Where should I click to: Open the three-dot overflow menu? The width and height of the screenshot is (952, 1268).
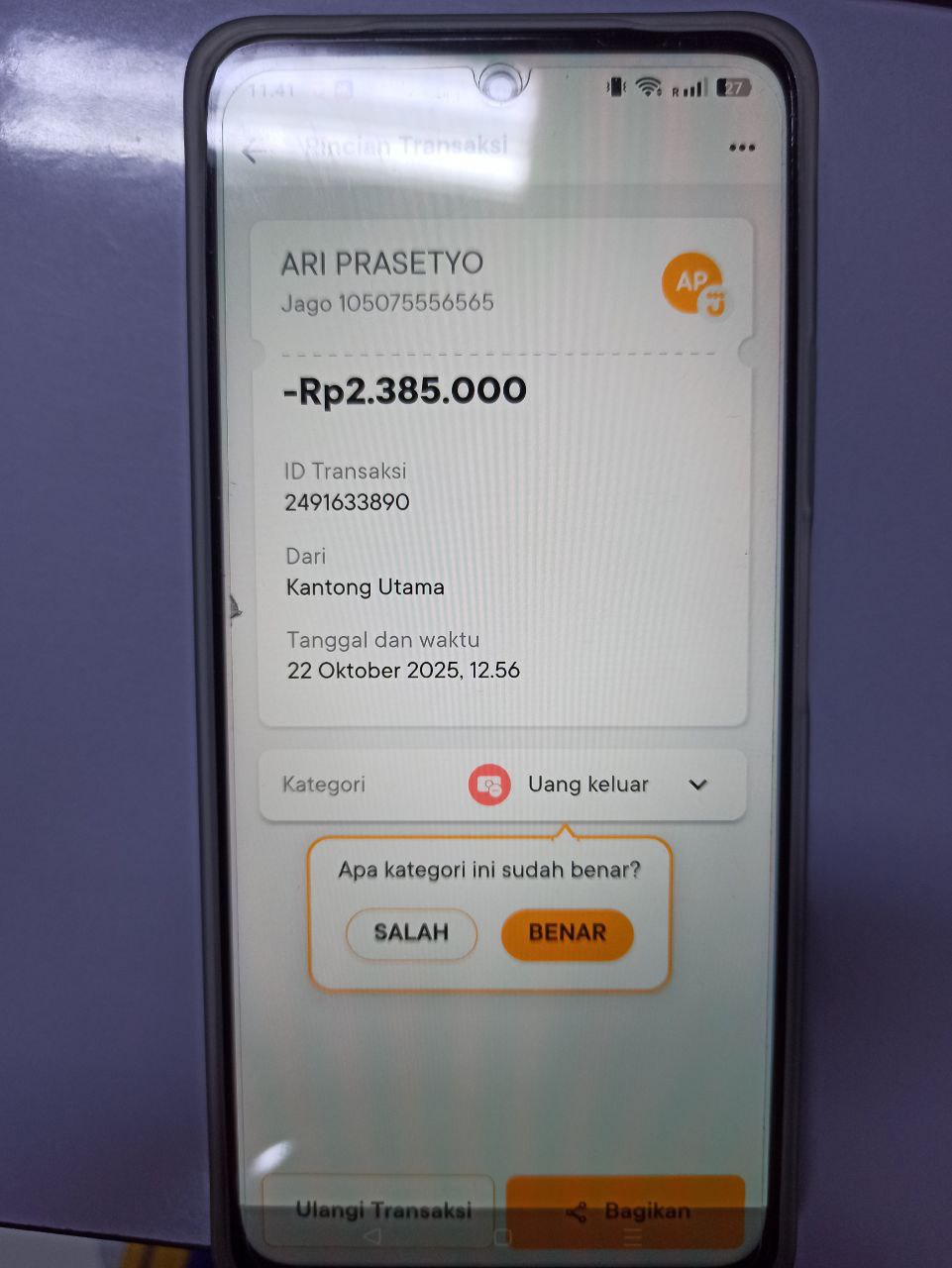coord(741,149)
